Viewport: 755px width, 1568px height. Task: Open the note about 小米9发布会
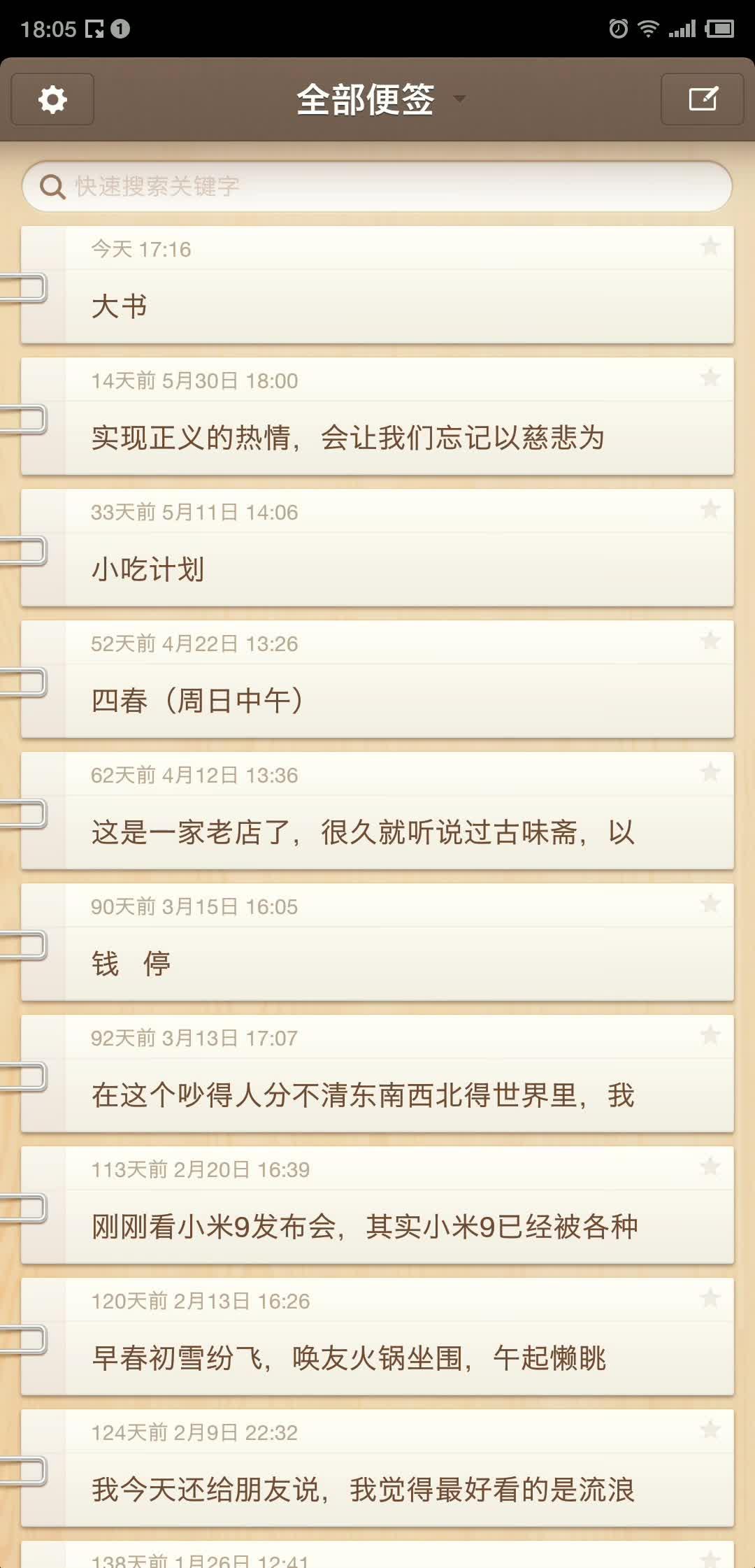[x=377, y=1226]
